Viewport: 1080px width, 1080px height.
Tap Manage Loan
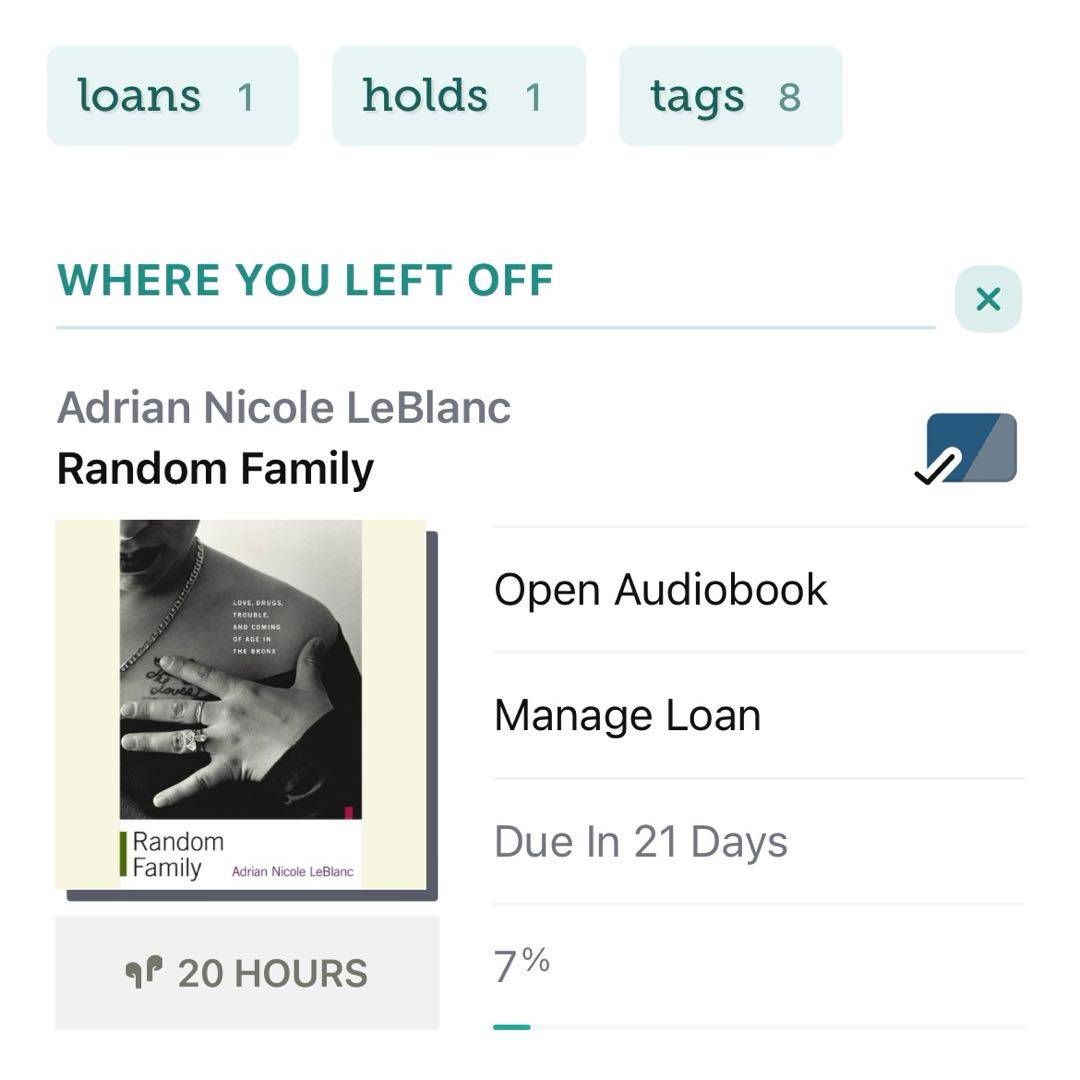627,715
